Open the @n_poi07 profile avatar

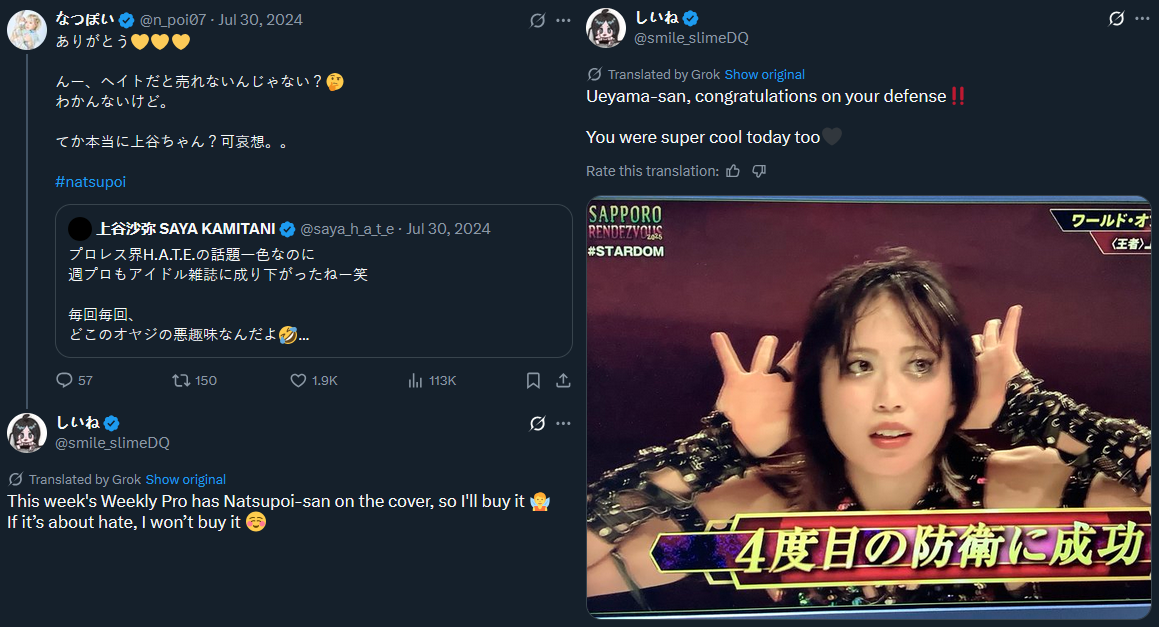click(27, 30)
